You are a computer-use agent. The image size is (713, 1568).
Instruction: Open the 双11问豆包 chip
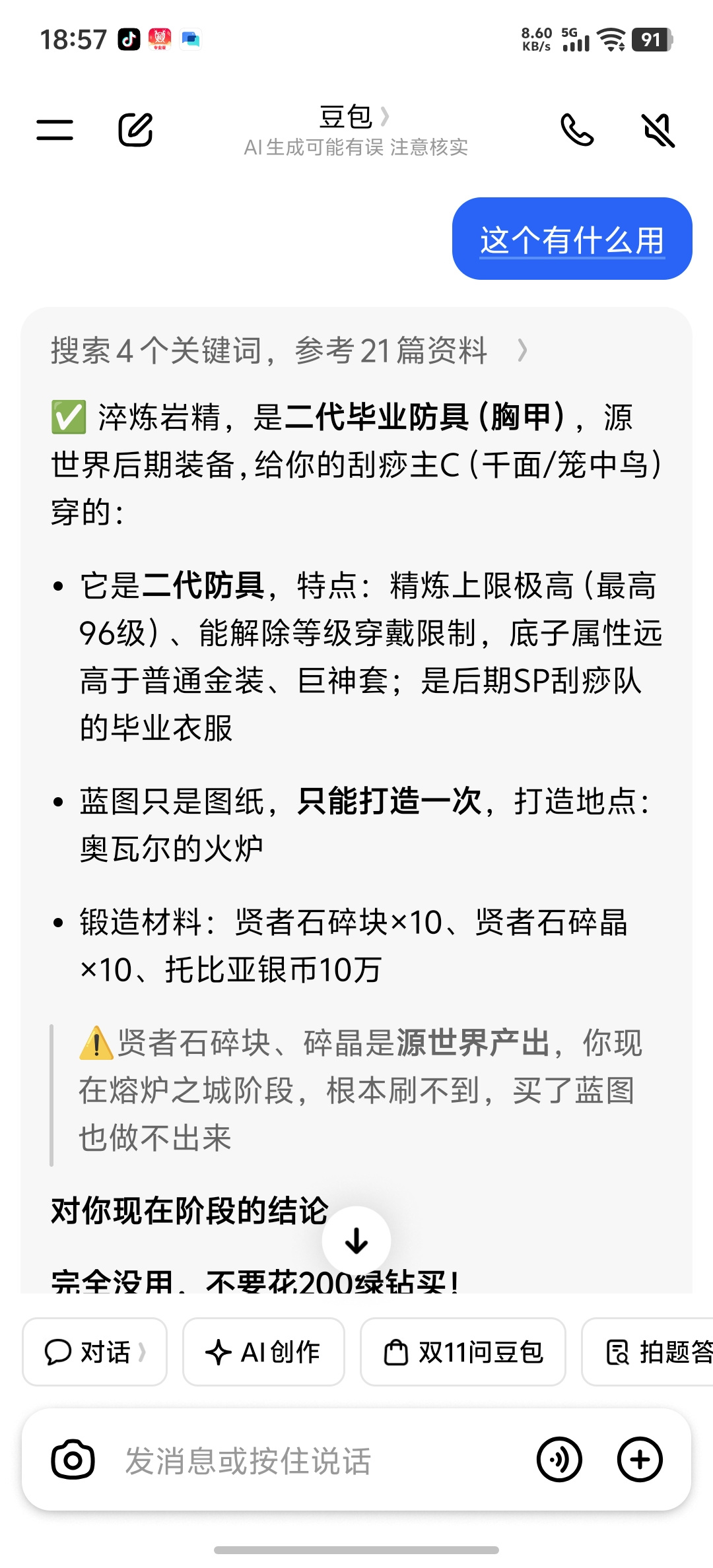click(463, 1352)
